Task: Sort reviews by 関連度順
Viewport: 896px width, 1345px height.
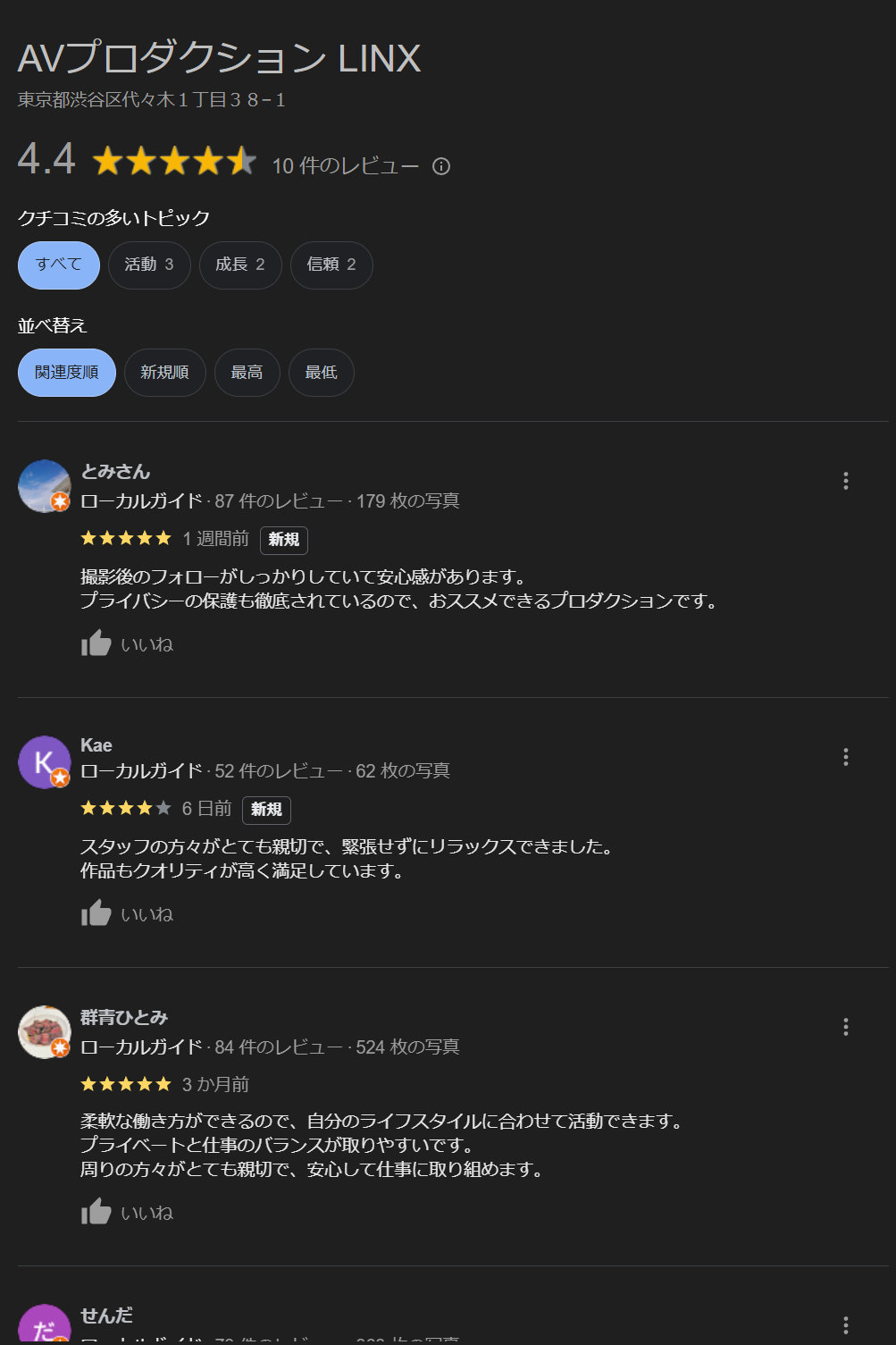Action: [x=67, y=373]
